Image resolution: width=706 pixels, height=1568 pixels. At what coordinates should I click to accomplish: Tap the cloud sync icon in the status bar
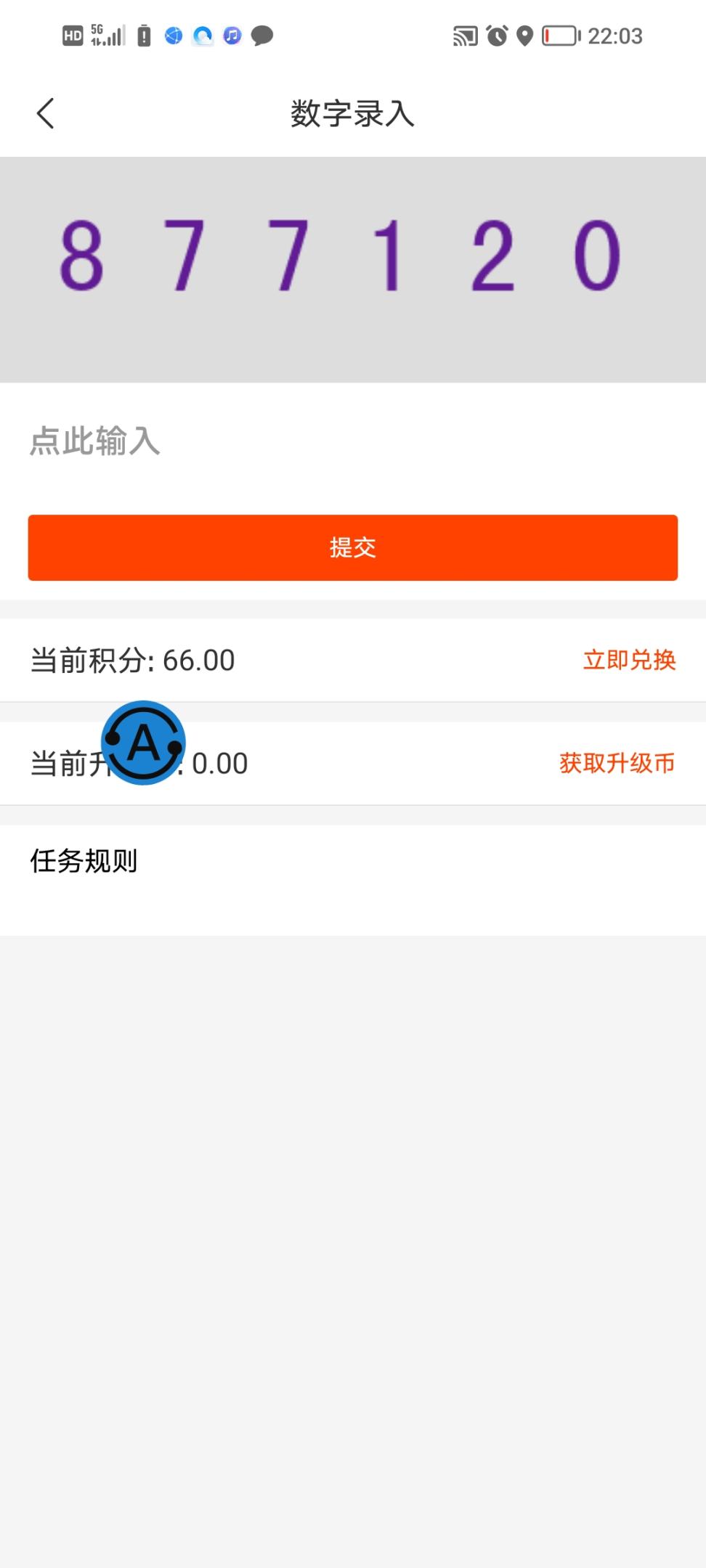[x=203, y=36]
